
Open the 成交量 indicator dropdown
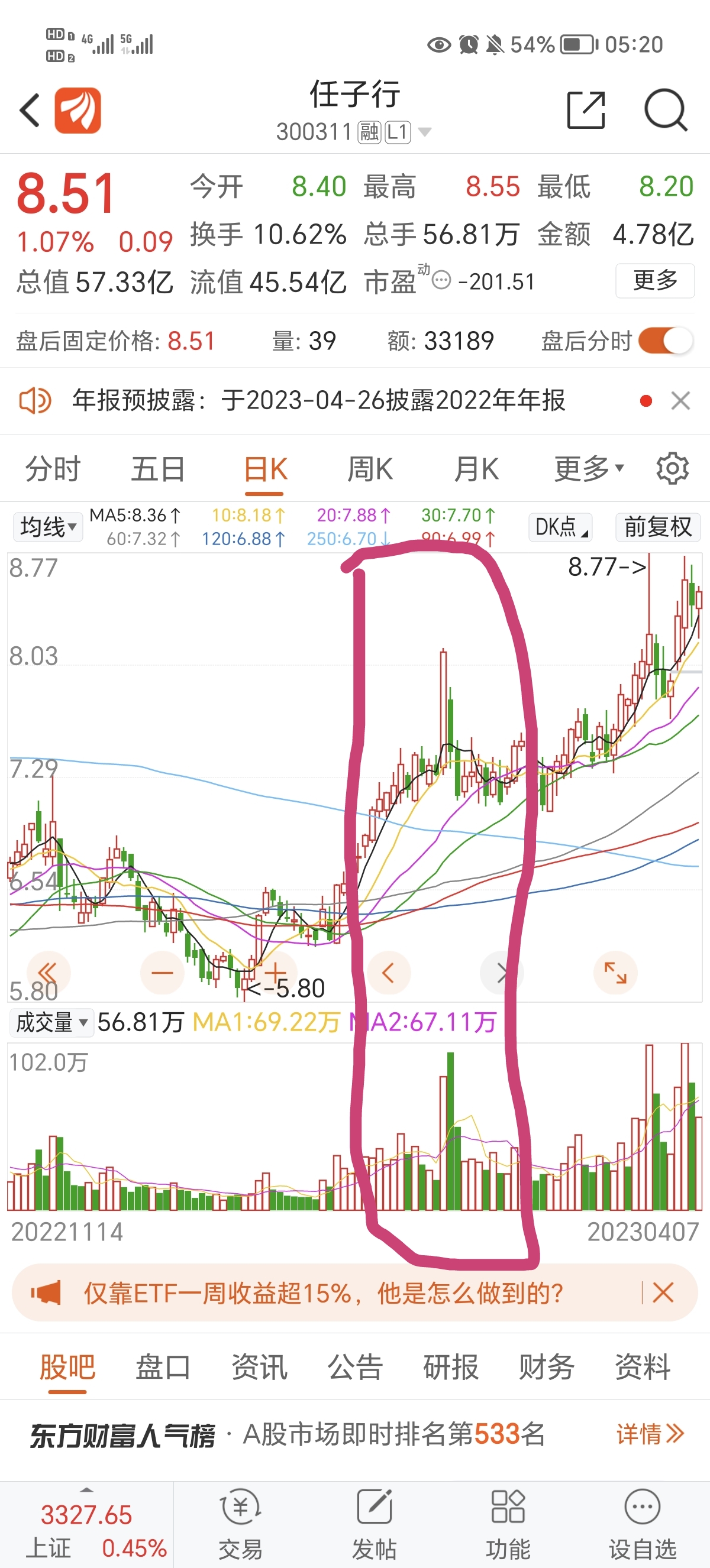pyautogui.click(x=51, y=1023)
